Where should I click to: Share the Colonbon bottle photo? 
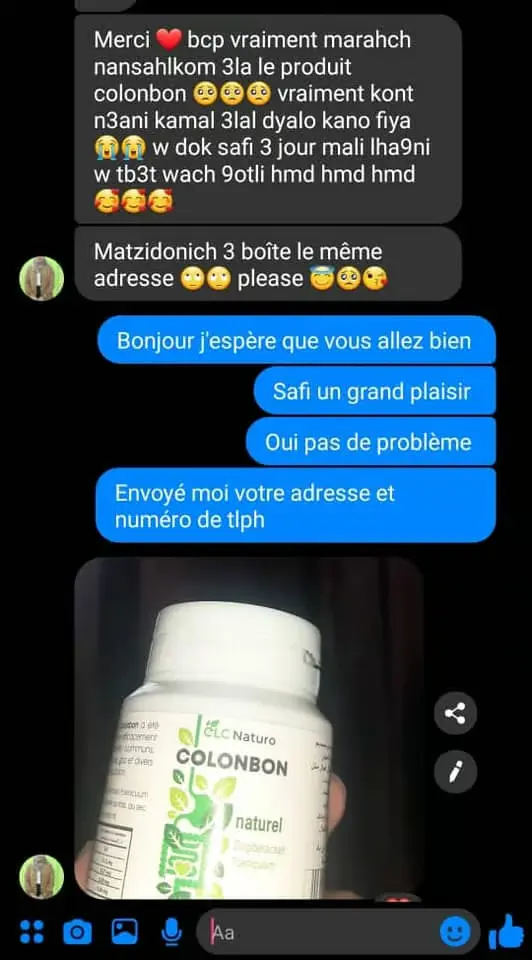click(x=455, y=713)
